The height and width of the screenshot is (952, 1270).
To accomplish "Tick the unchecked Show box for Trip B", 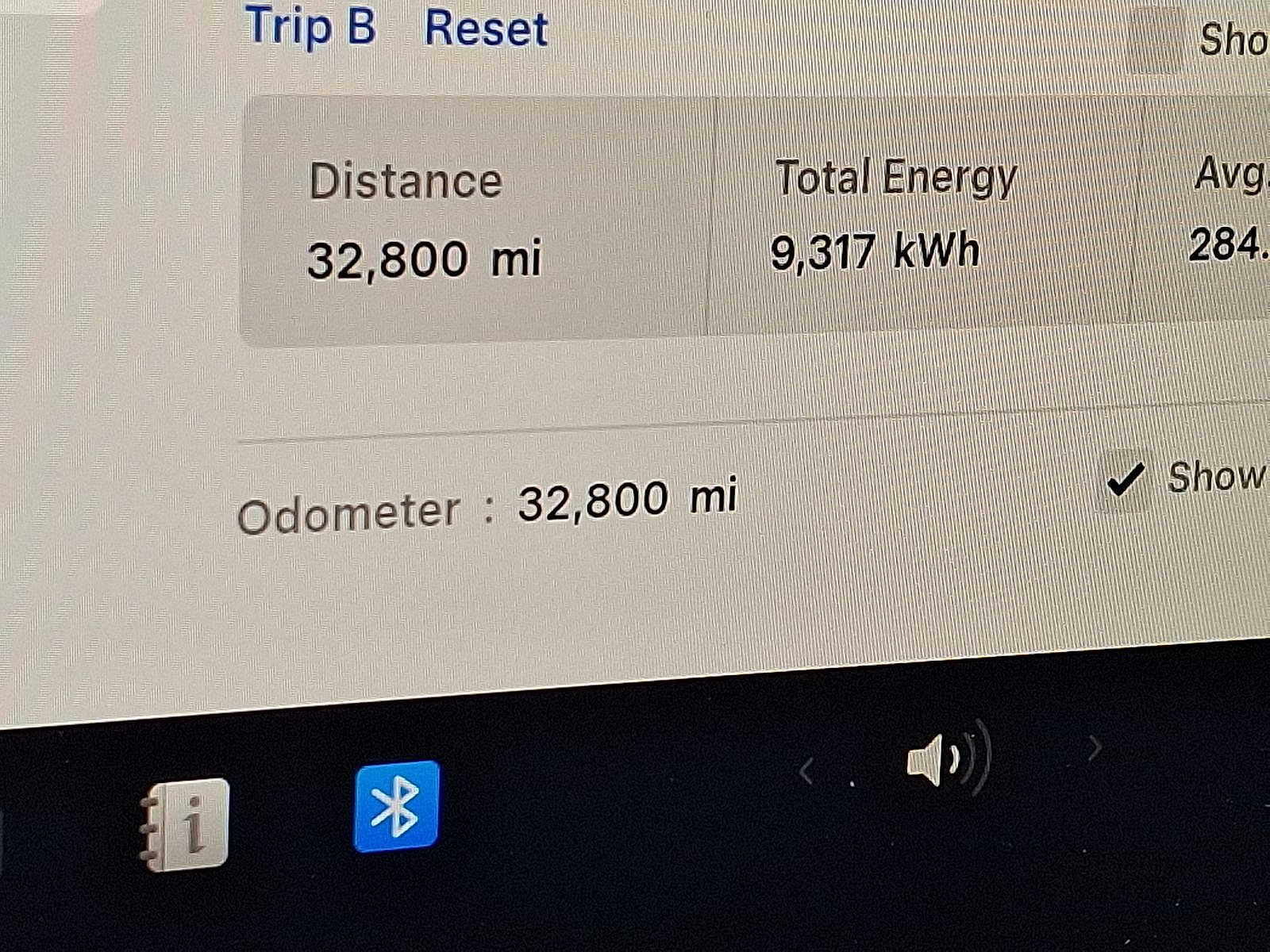I will (1156, 40).
